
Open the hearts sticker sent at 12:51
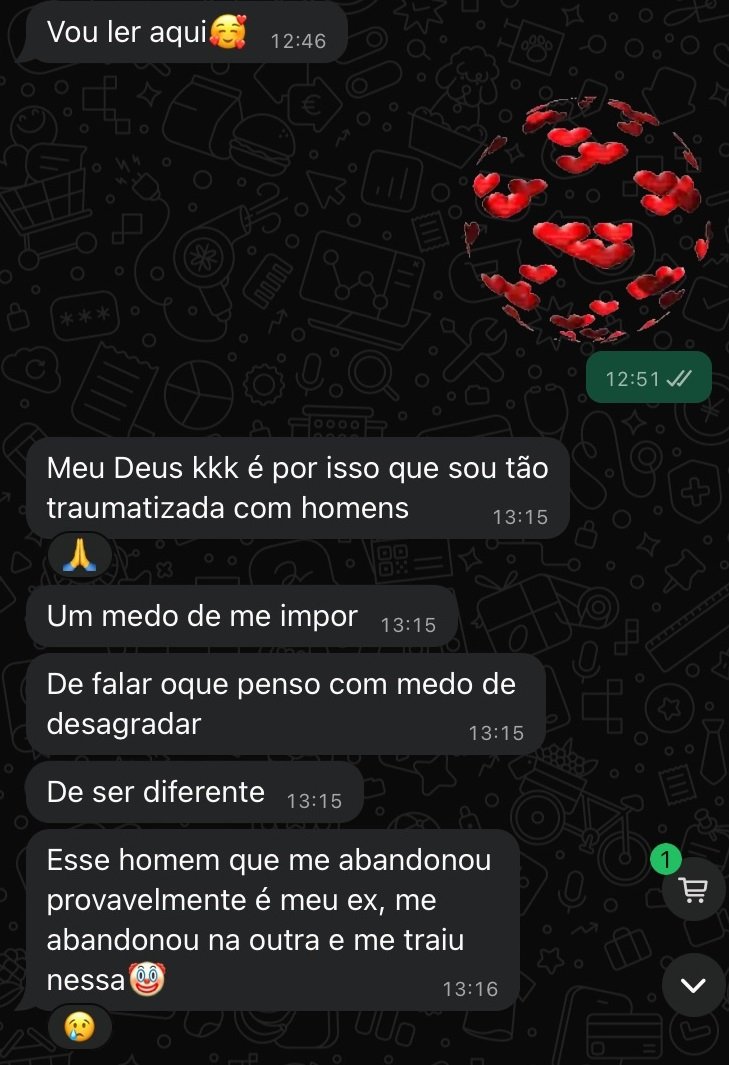588,220
